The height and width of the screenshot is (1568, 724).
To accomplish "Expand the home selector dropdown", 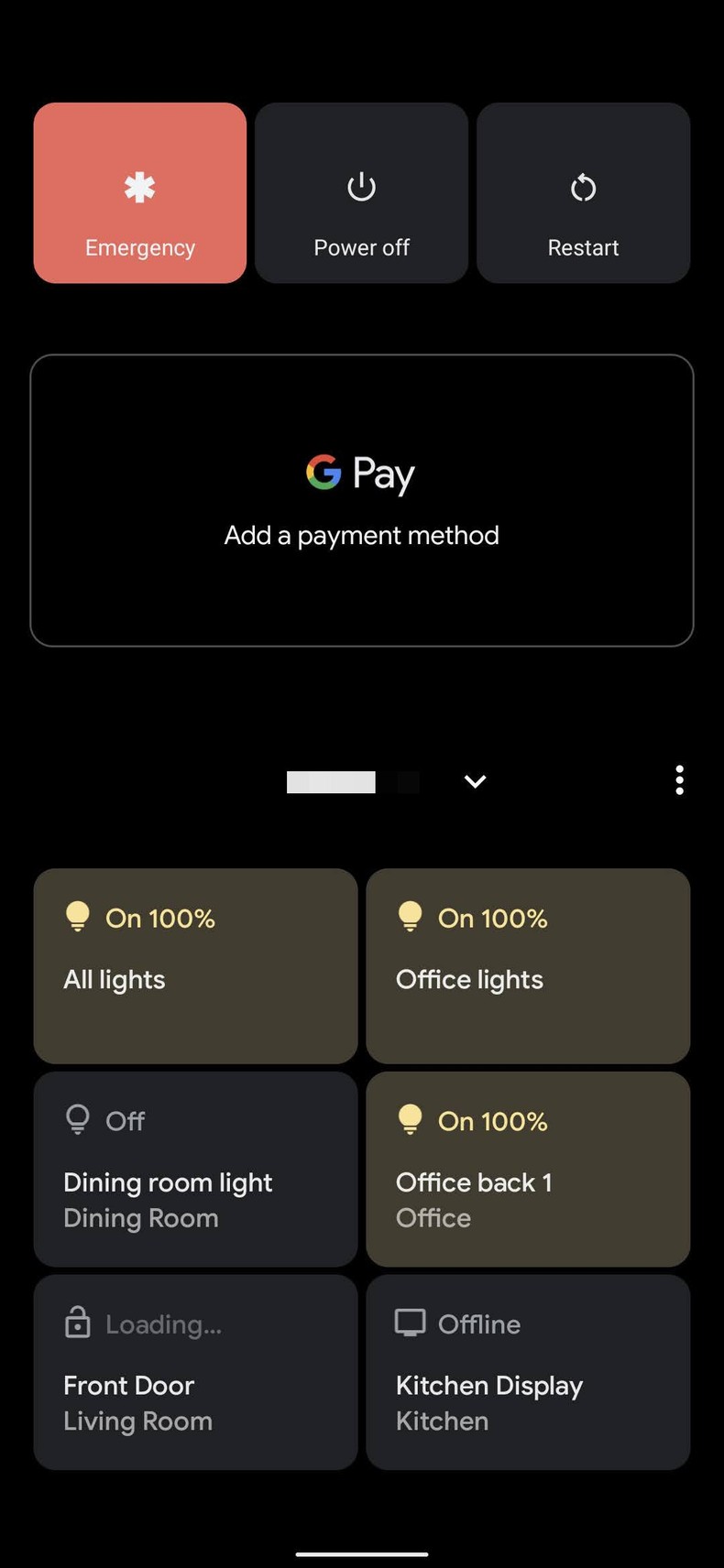I will (x=475, y=781).
